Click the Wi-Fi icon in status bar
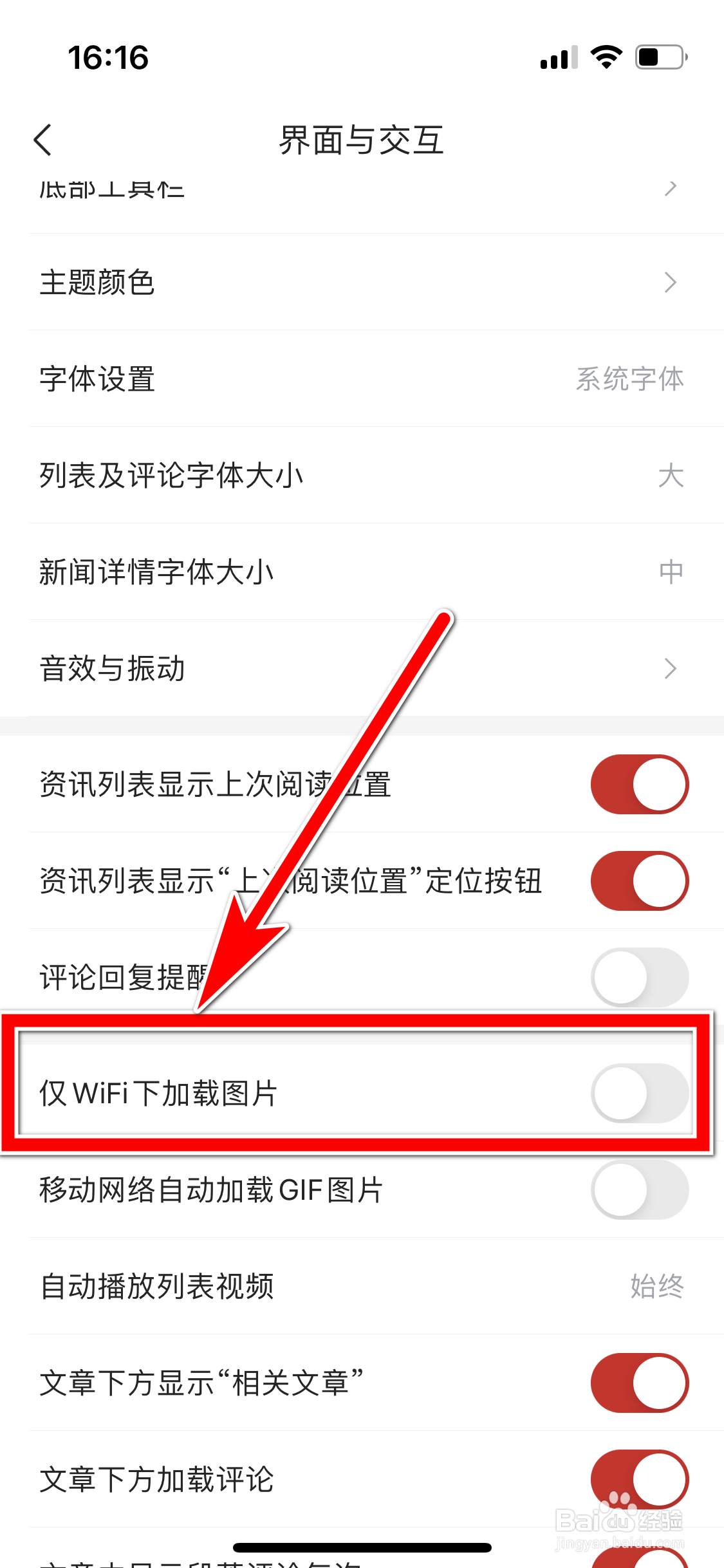The image size is (724, 1568). tap(605, 57)
